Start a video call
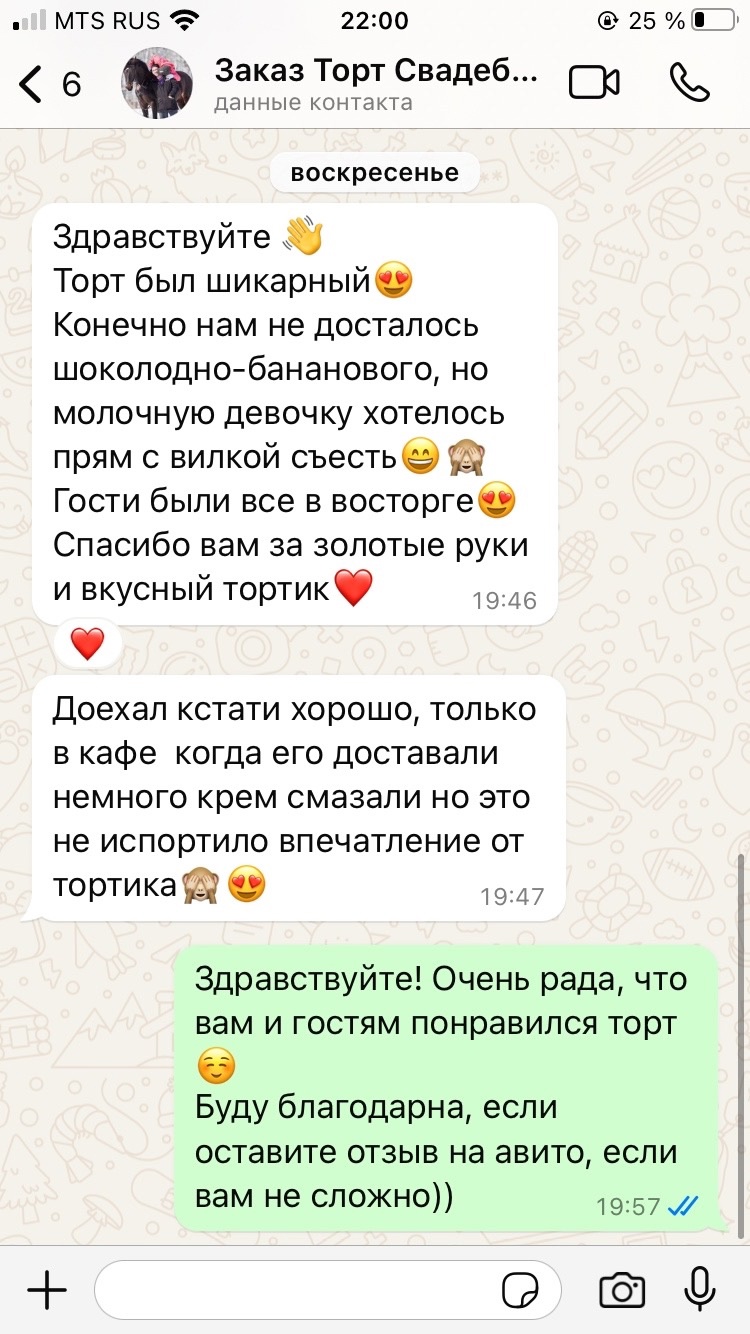Viewport: 750px width, 1334px height. coord(594,83)
